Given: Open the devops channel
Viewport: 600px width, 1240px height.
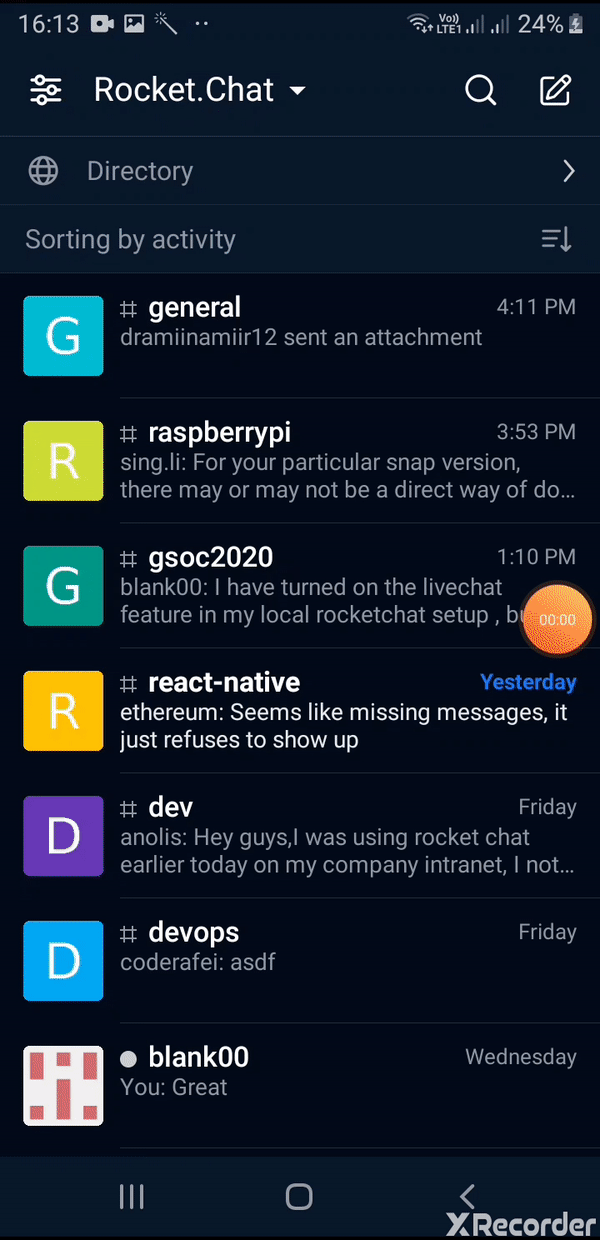Looking at the screenshot, I should [300, 961].
